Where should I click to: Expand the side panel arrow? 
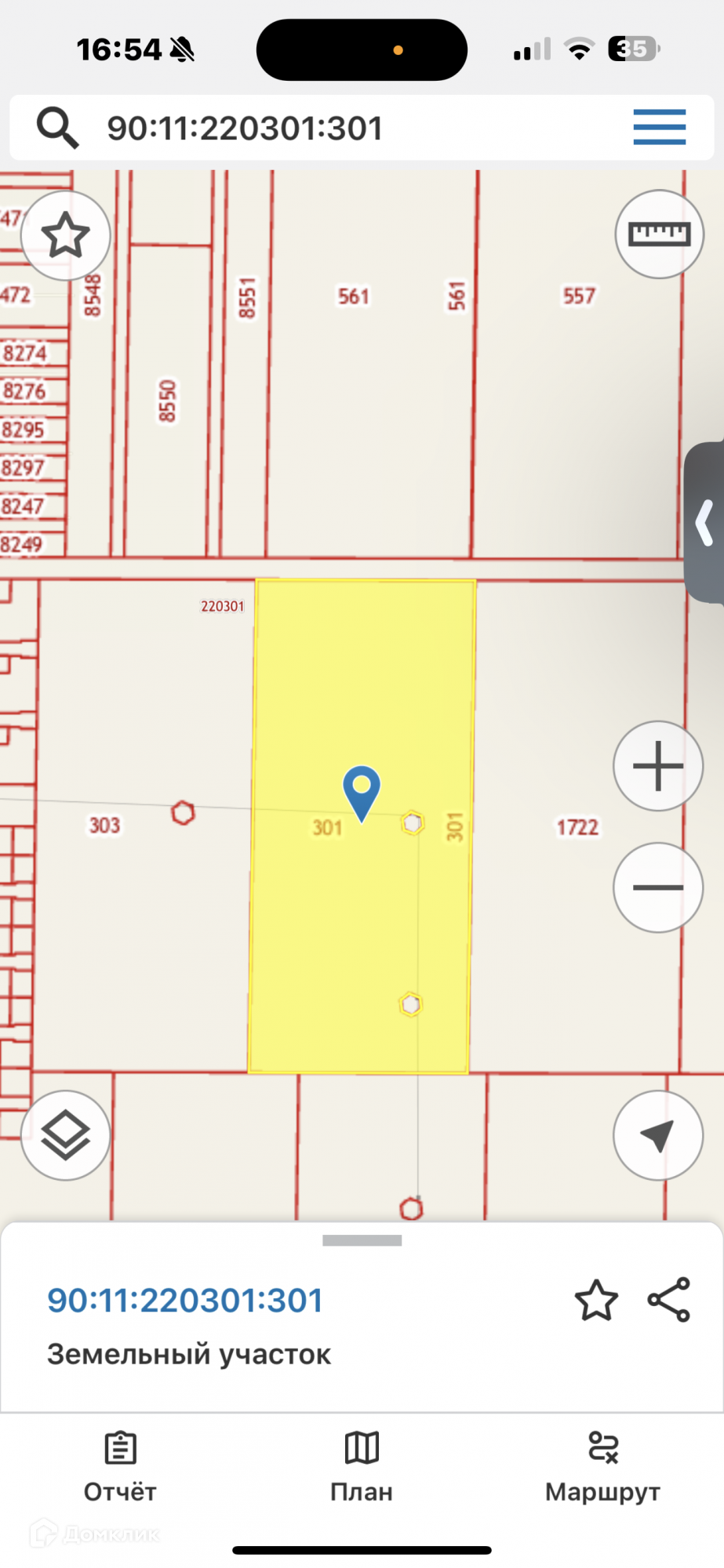pos(704,523)
